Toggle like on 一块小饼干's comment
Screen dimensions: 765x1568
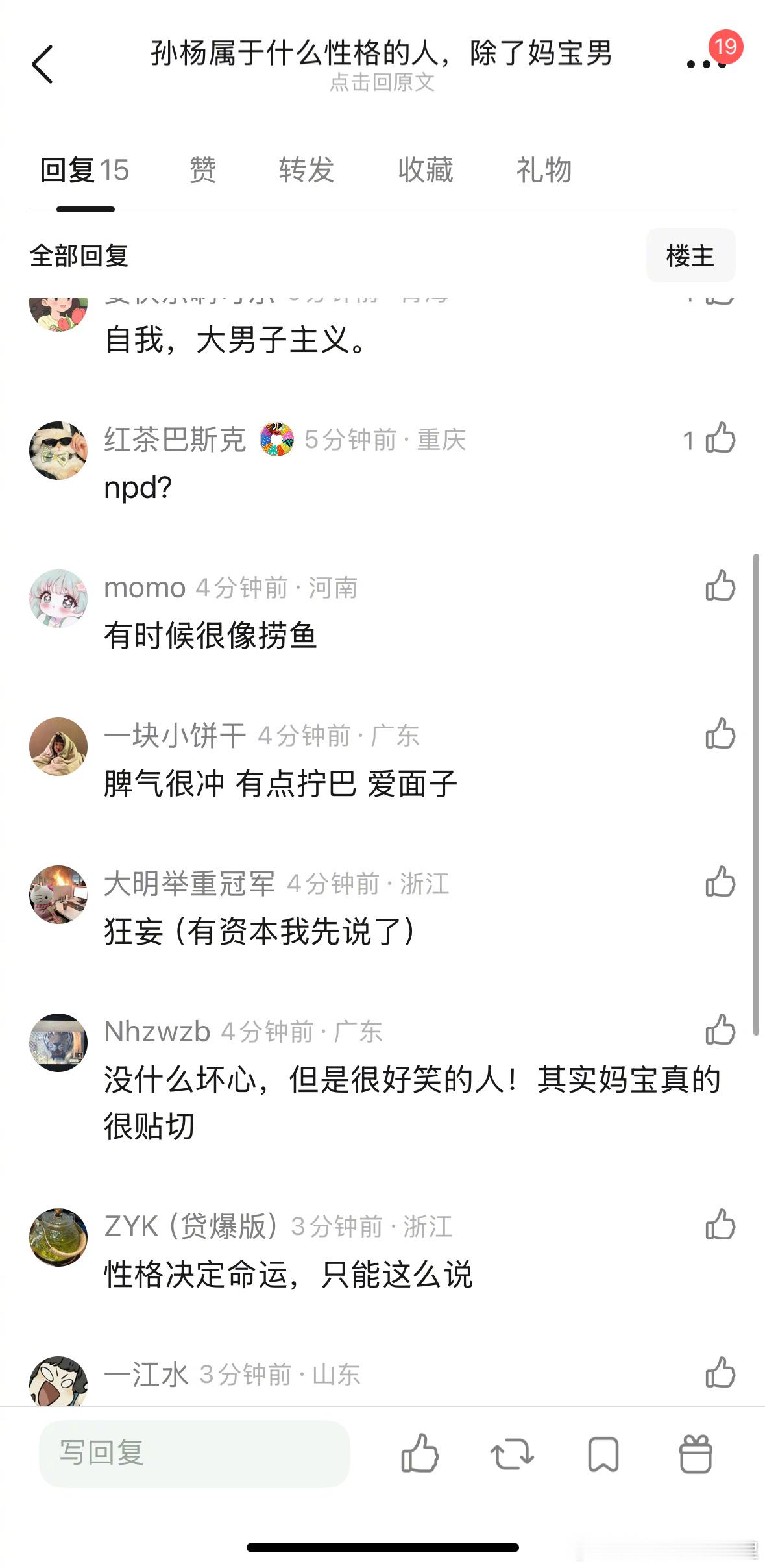point(720,734)
